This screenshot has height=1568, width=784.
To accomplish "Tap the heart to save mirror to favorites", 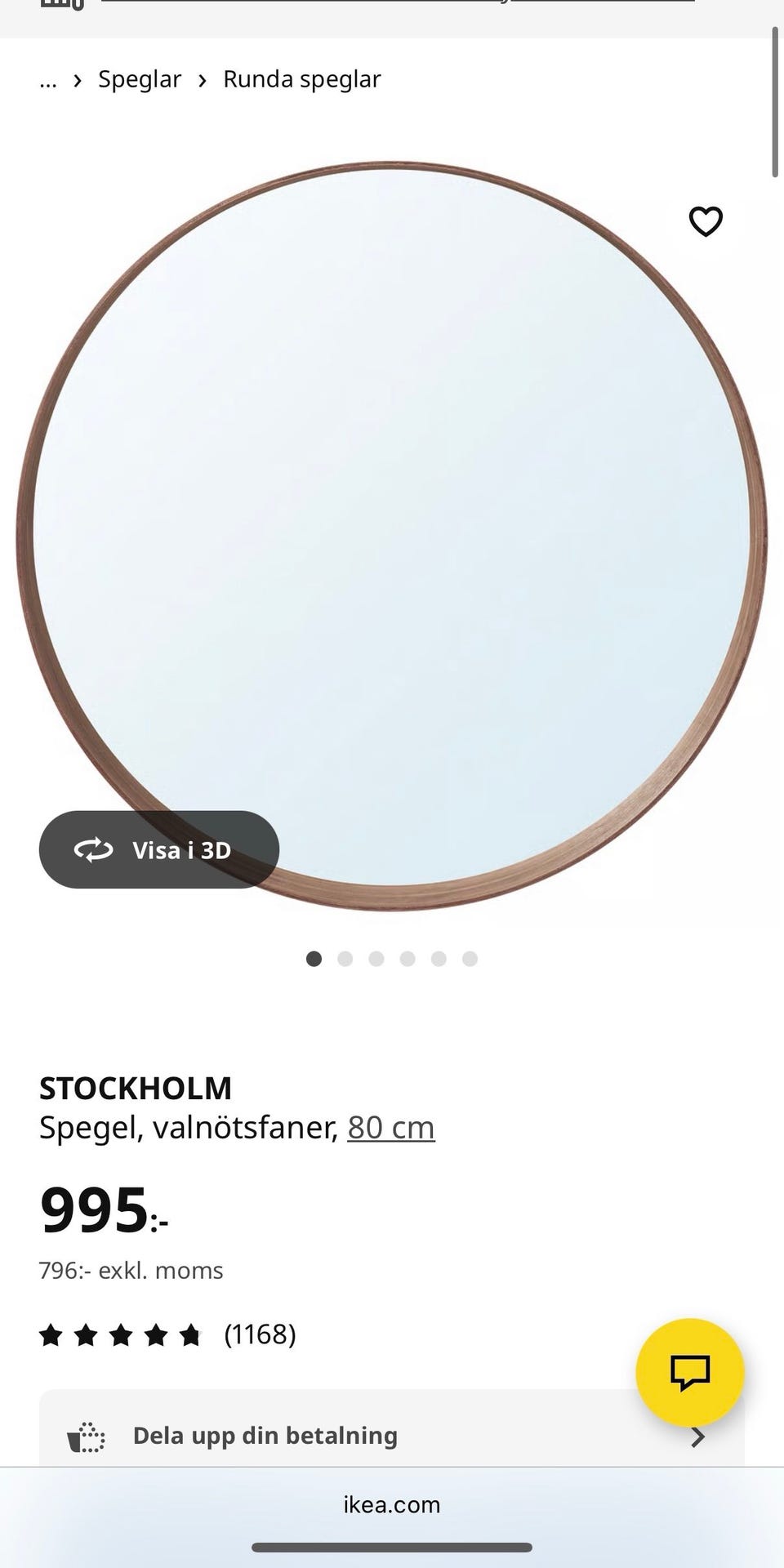I will coord(706,221).
